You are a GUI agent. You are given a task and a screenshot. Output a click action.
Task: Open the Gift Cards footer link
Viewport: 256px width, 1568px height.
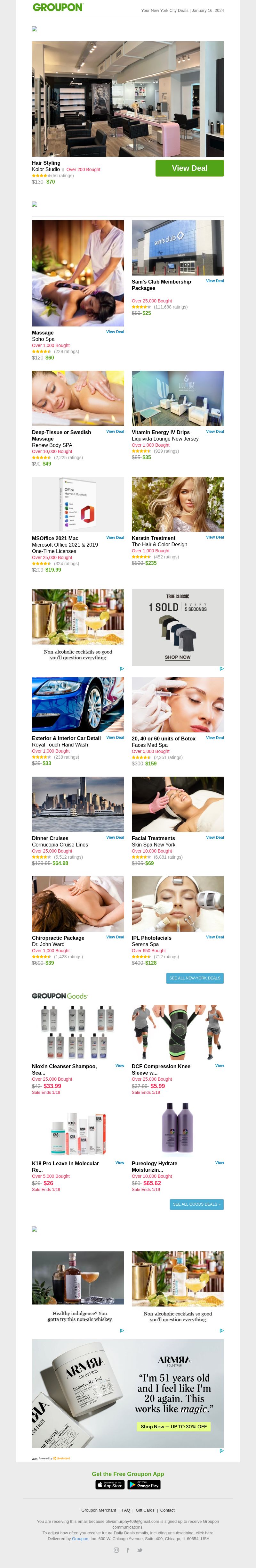point(145,1510)
